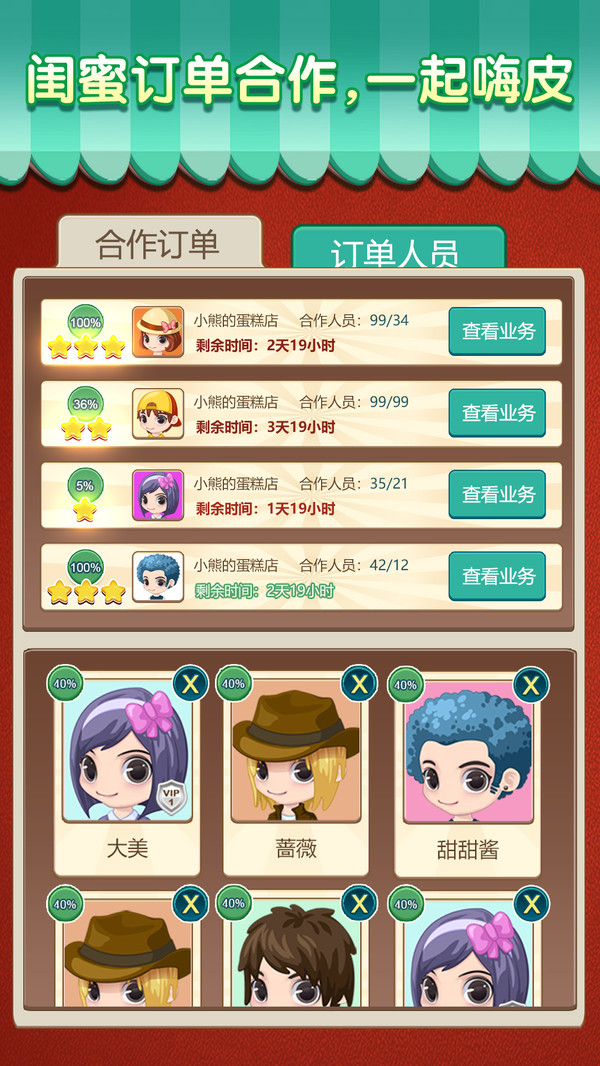The image size is (600, 1066).
Task: Tap 查看业务 for the order with 42/12 staff
Action: 497,576
